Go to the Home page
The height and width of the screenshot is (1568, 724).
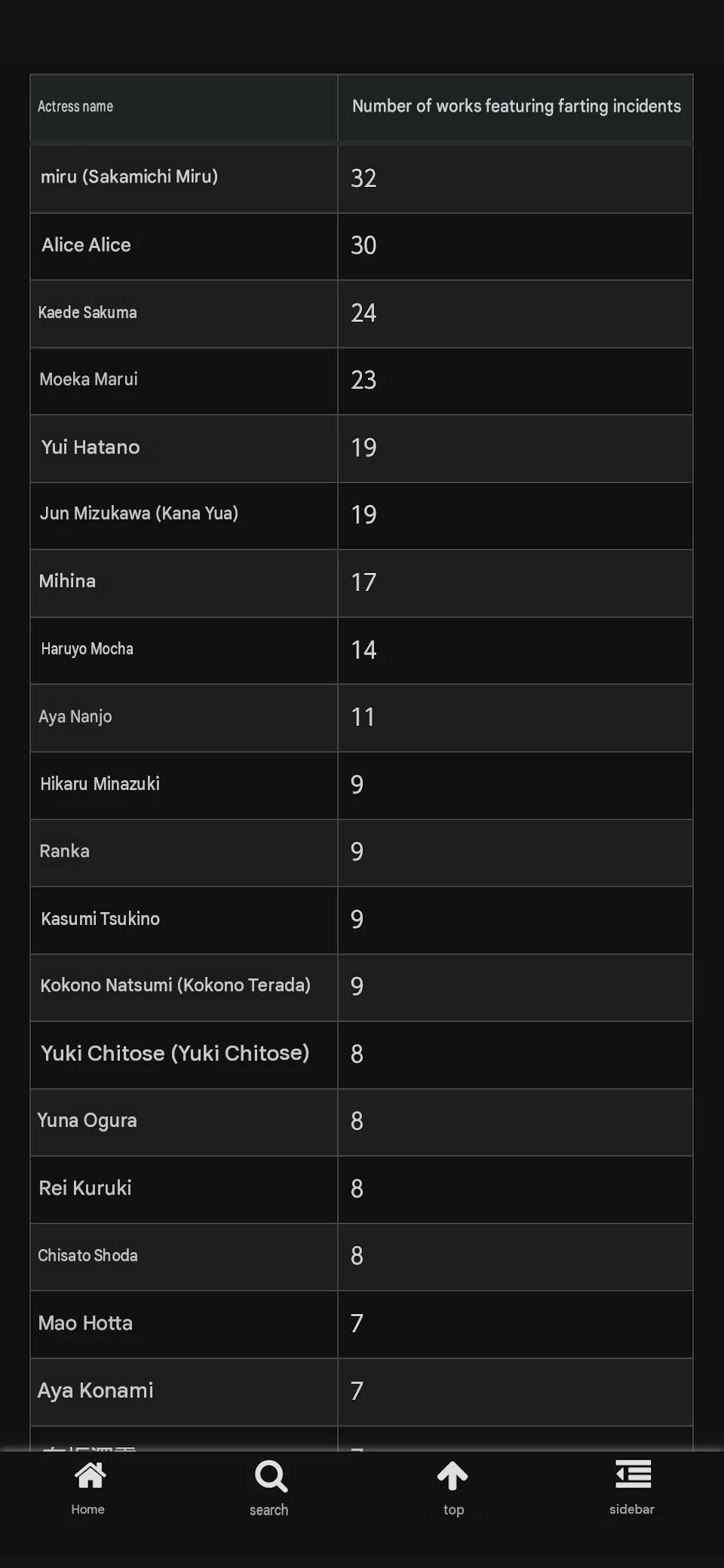click(89, 1488)
